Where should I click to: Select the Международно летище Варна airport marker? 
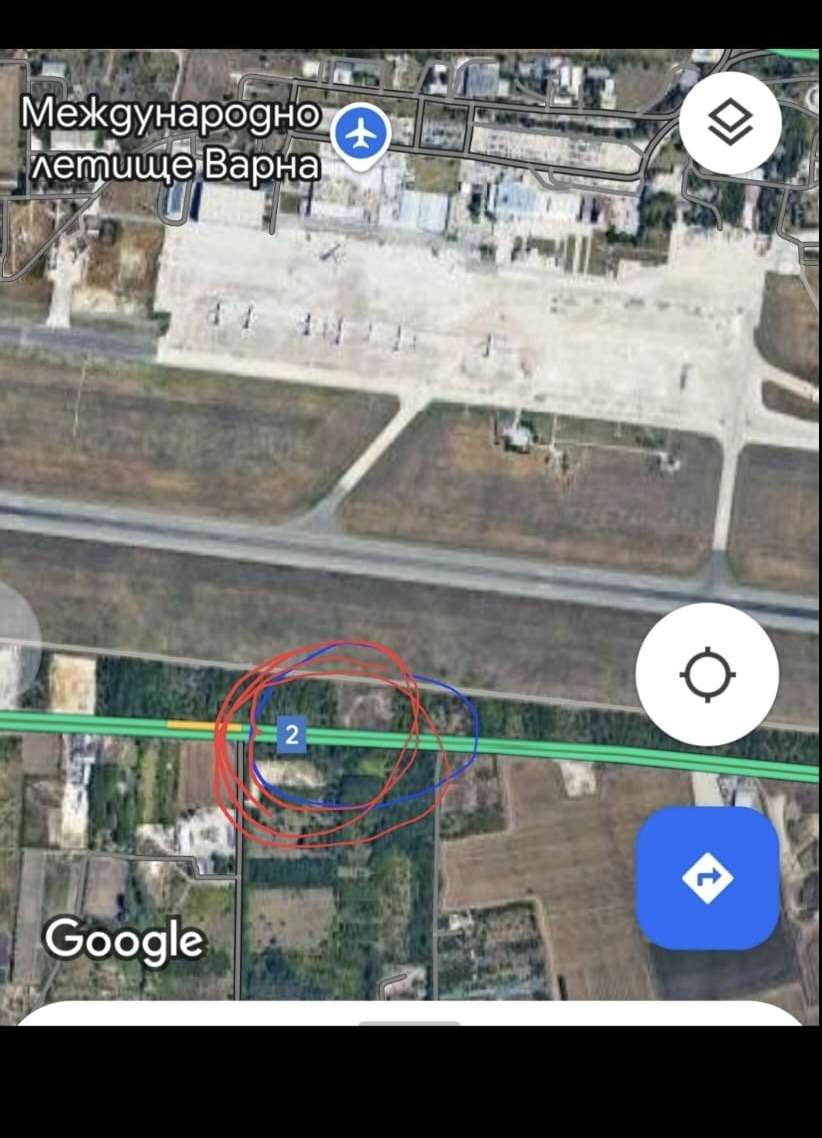pos(360,133)
